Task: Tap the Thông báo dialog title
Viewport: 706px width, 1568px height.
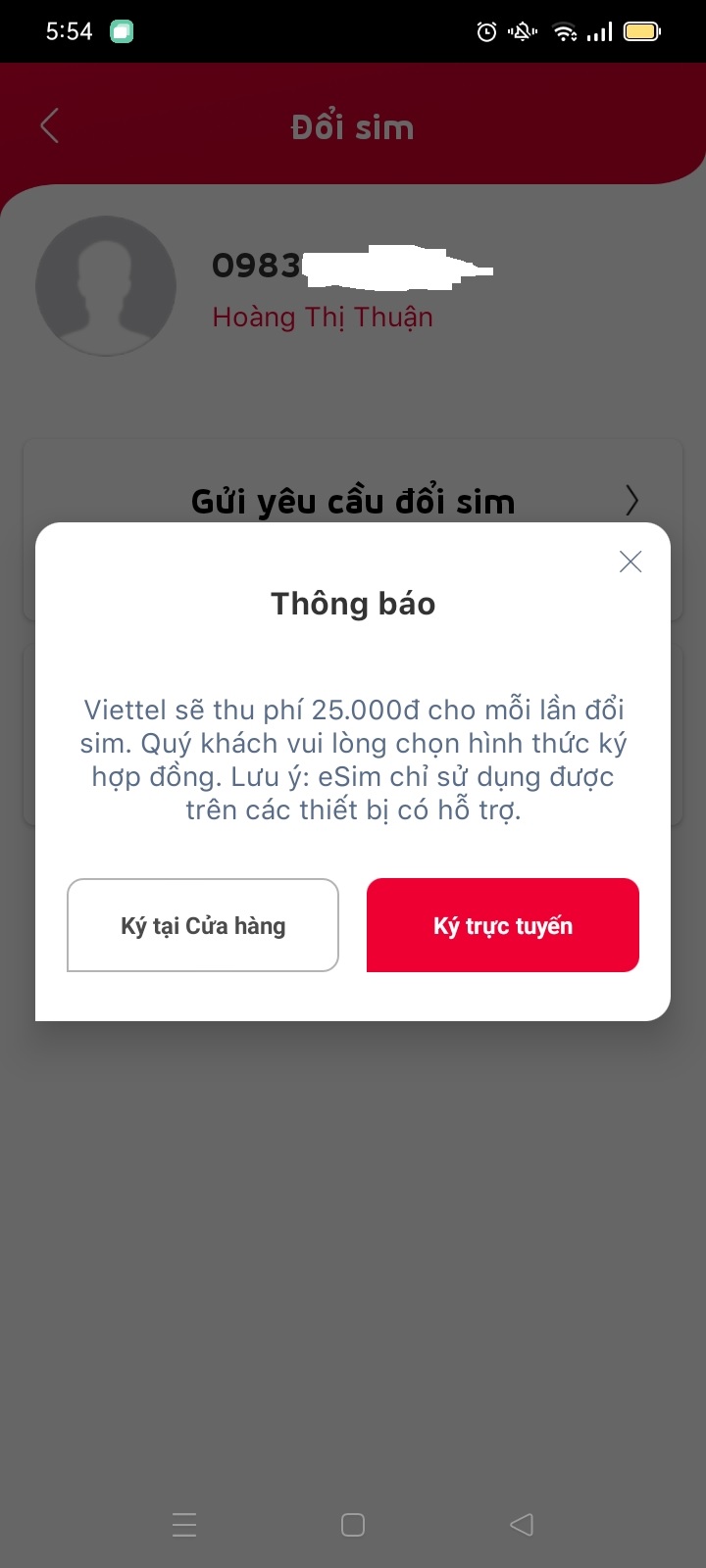Action: pyautogui.click(x=353, y=604)
